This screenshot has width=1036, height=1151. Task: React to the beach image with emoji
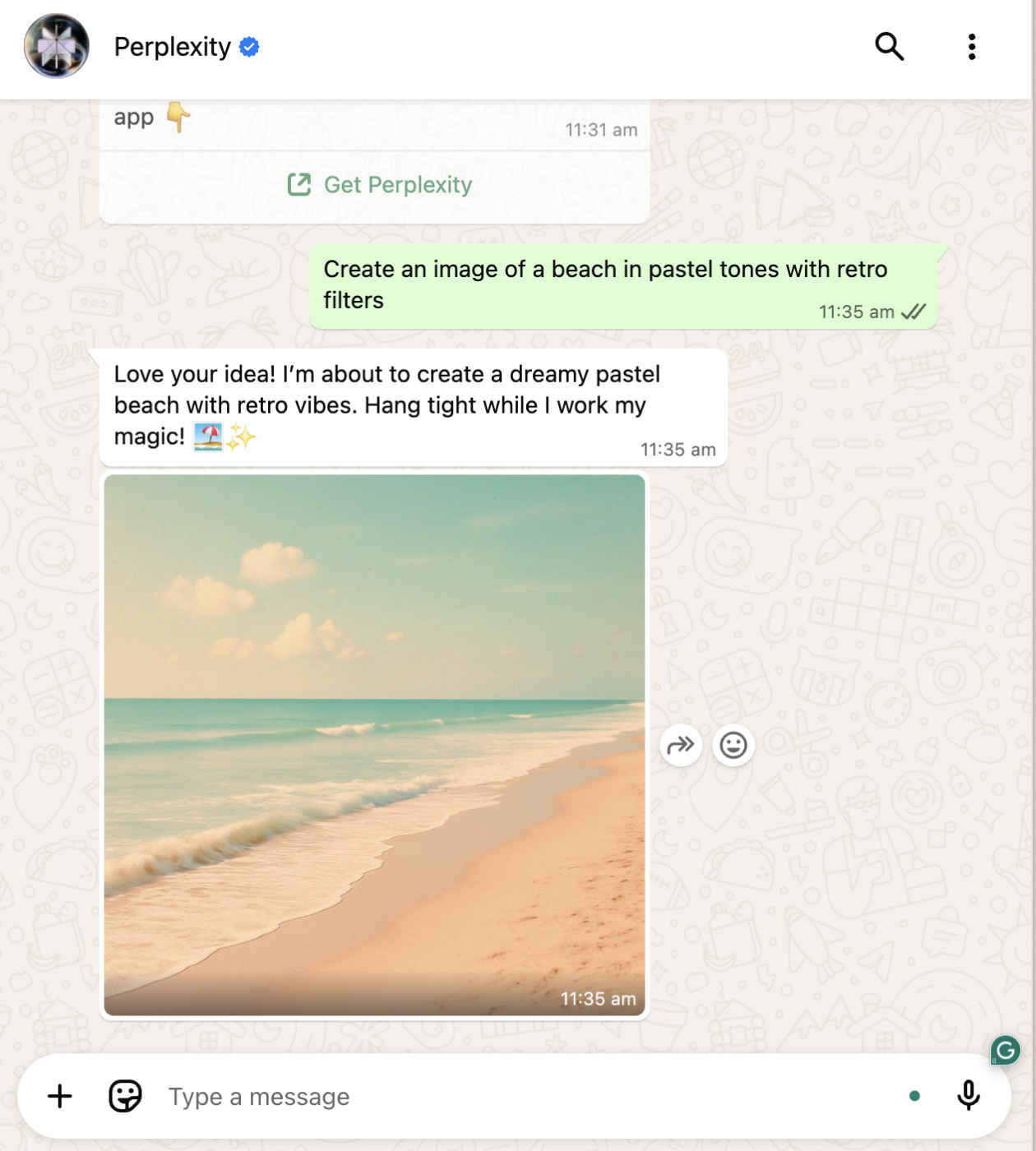click(733, 746)
